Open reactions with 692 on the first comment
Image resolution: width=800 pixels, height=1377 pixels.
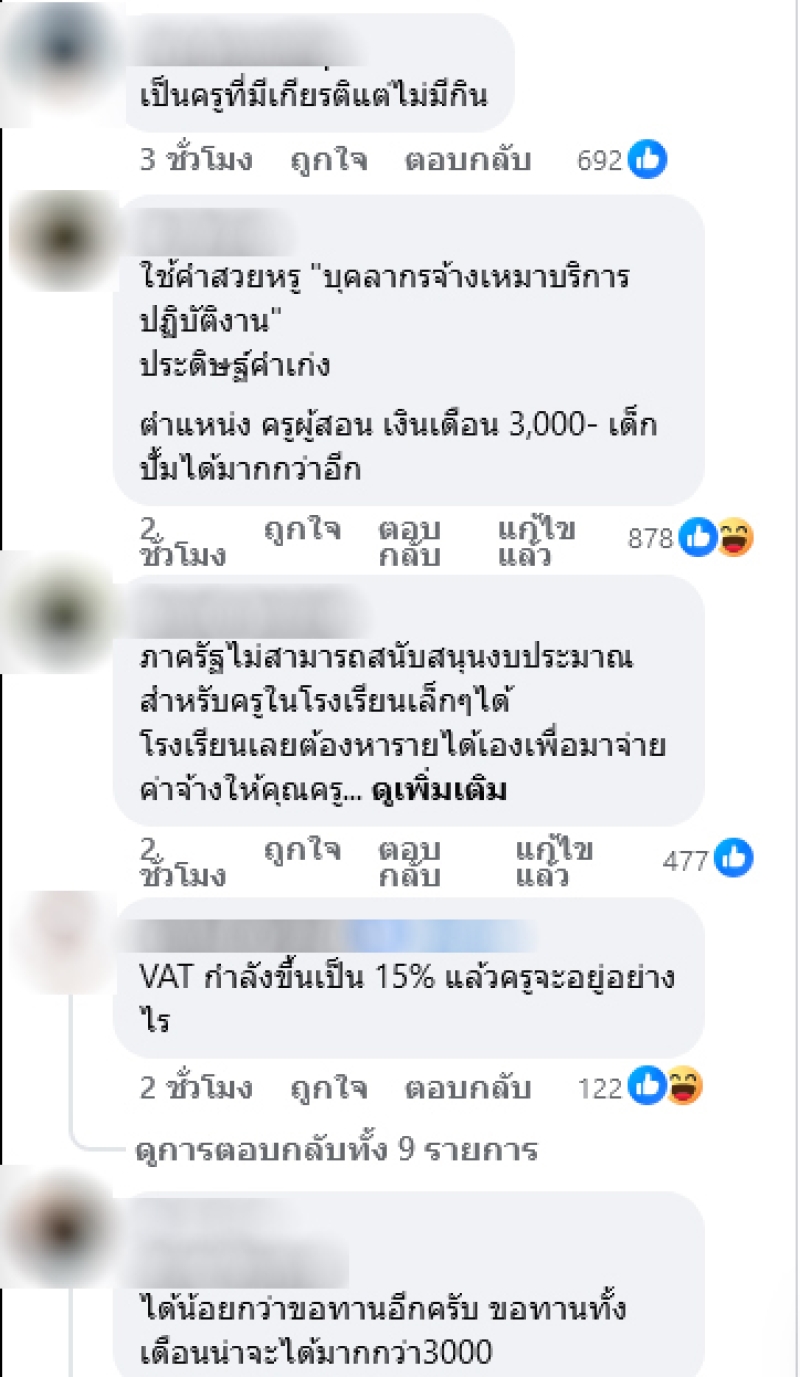pyautogui.click(x=622, y=159)
